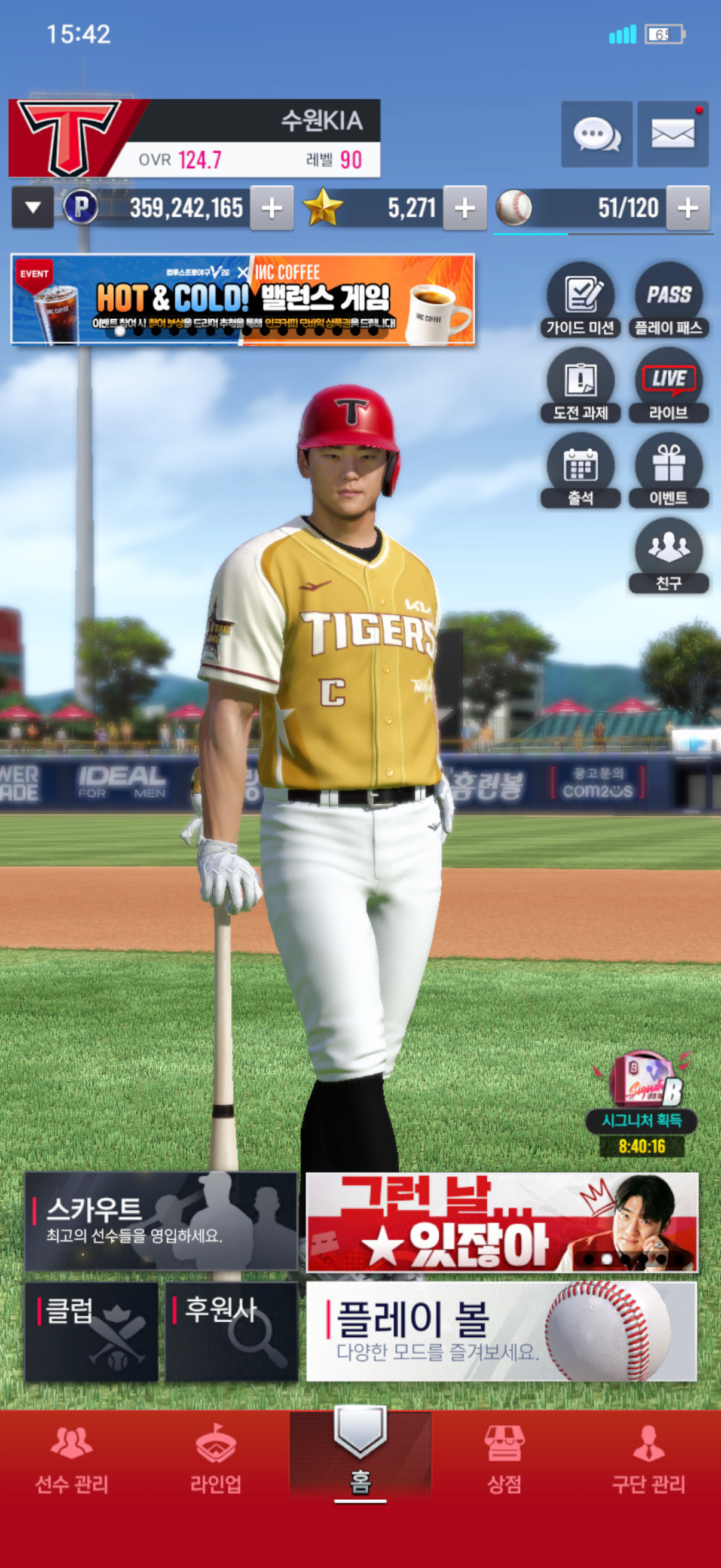
Task: Open 도전 과제 challenges
Action: coord(580,385)
